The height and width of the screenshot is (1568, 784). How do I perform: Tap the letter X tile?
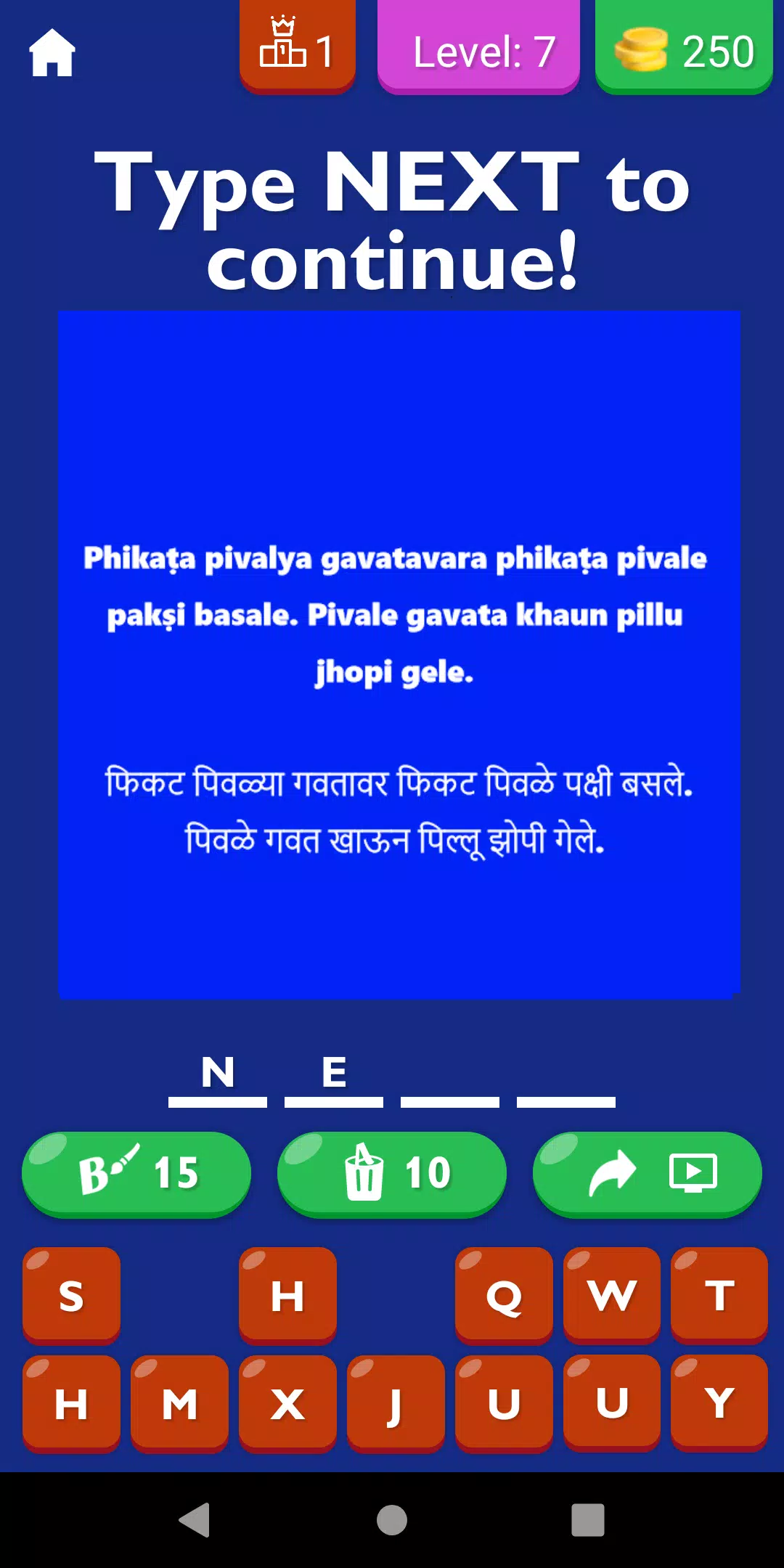point(287,1402)
